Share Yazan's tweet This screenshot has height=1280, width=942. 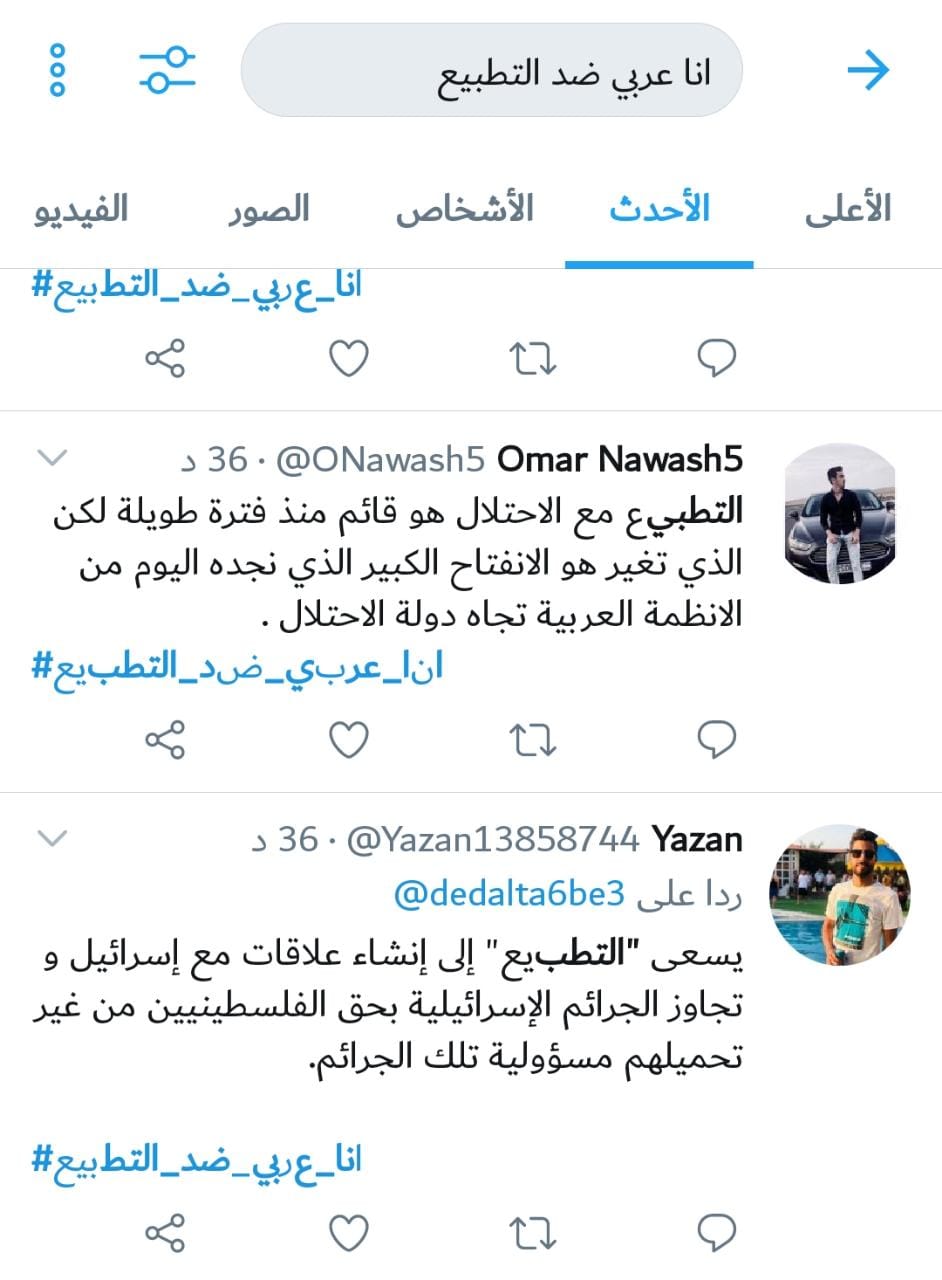point(165,1233)
